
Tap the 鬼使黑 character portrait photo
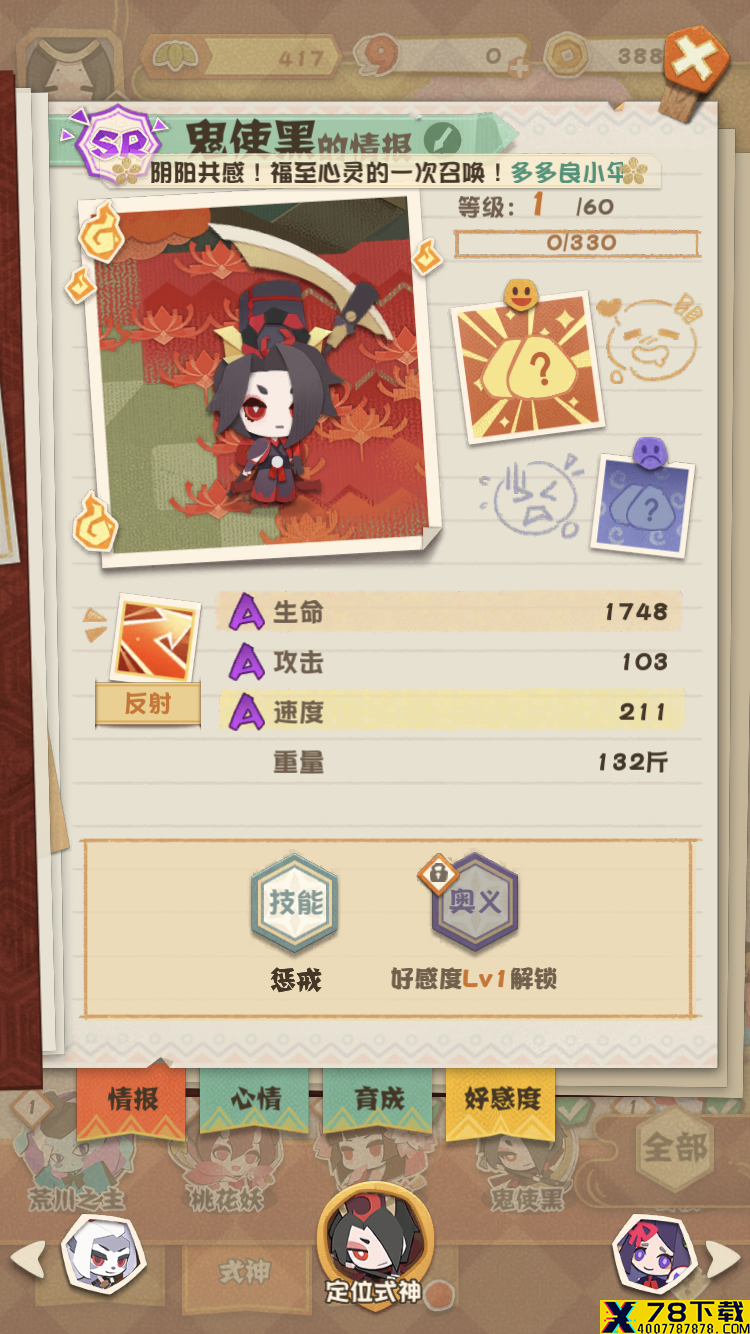pyautogui.click(x=262, y=380)
